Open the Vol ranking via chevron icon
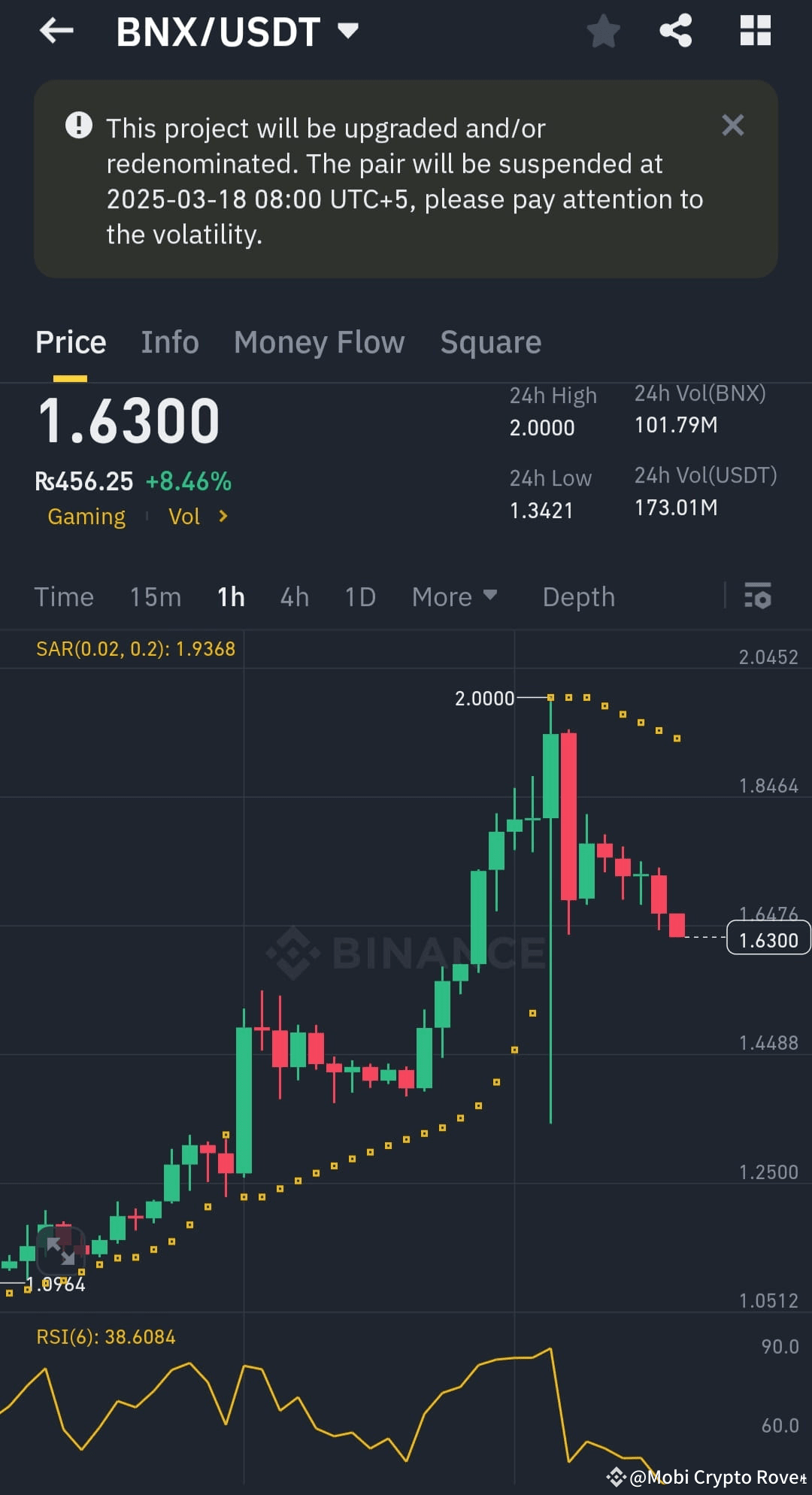 point(222,517)
